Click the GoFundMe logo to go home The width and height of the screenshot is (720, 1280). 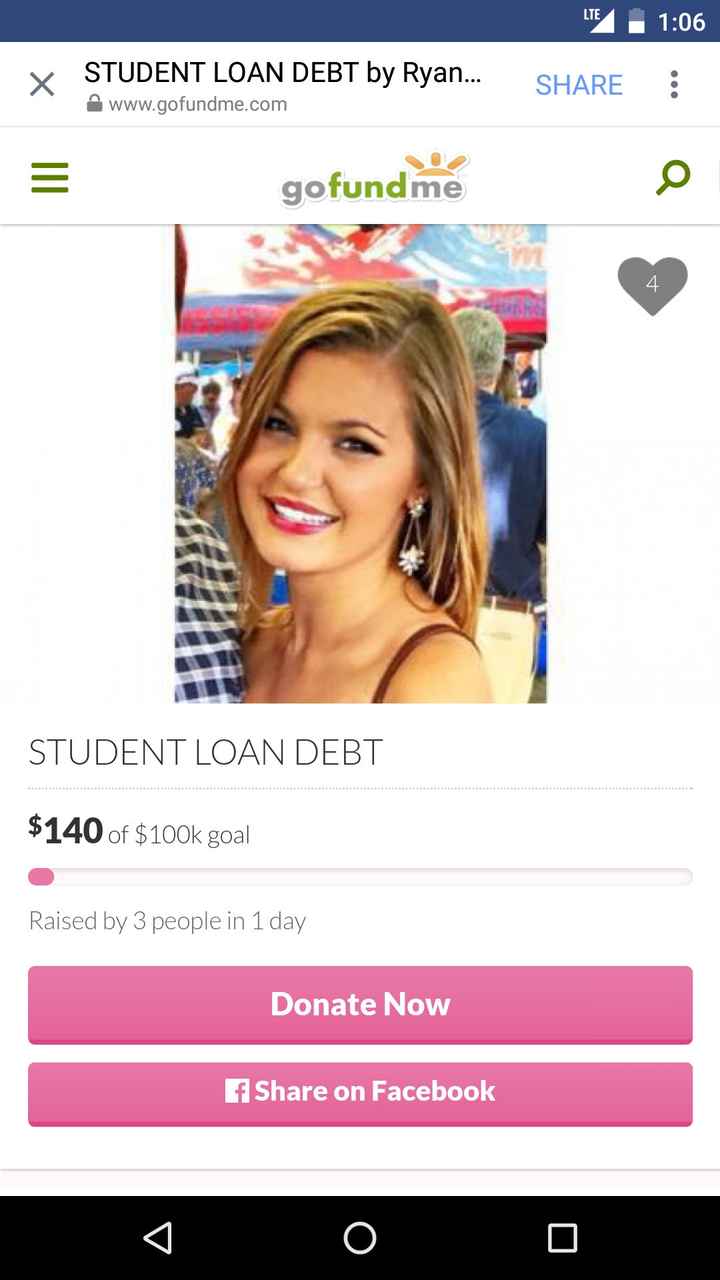(x=373, y=182)
